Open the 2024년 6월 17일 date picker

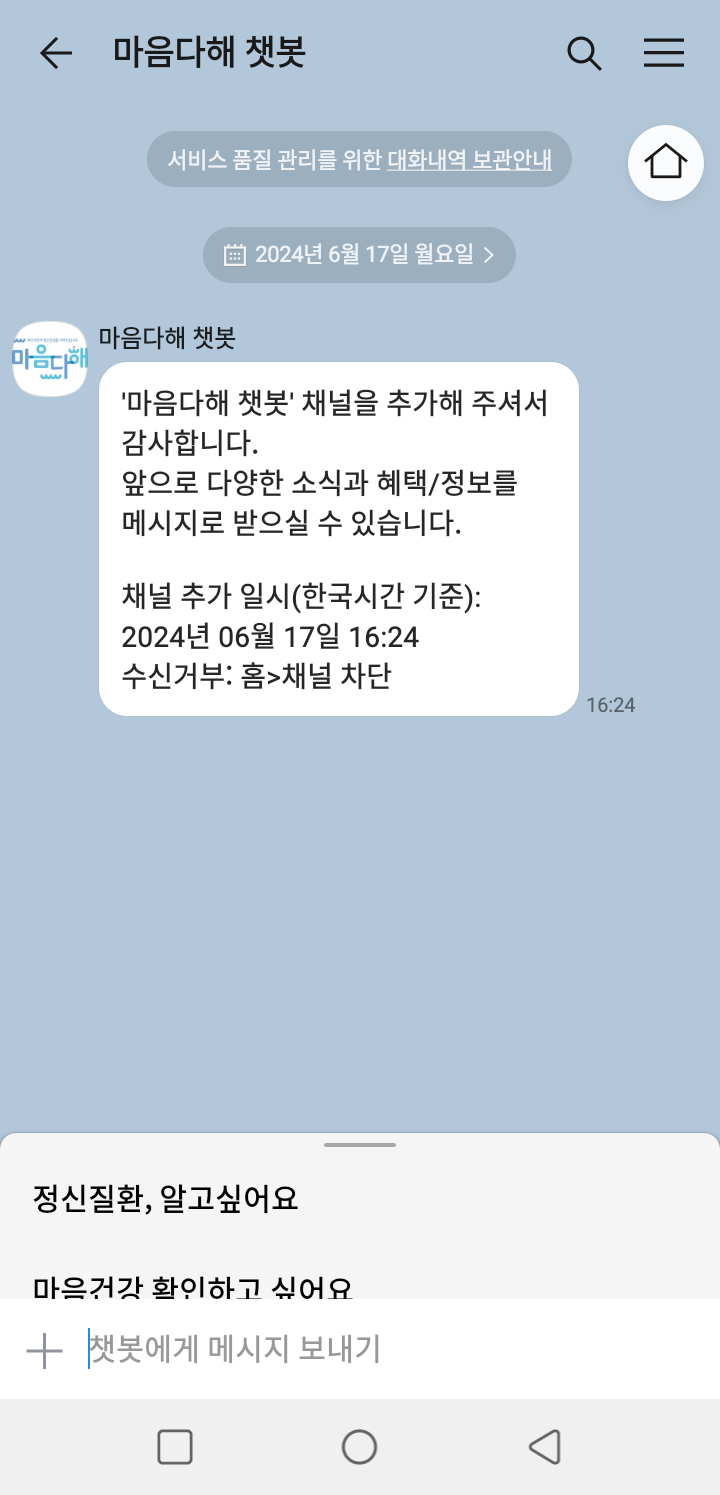[x=359, y=255]
